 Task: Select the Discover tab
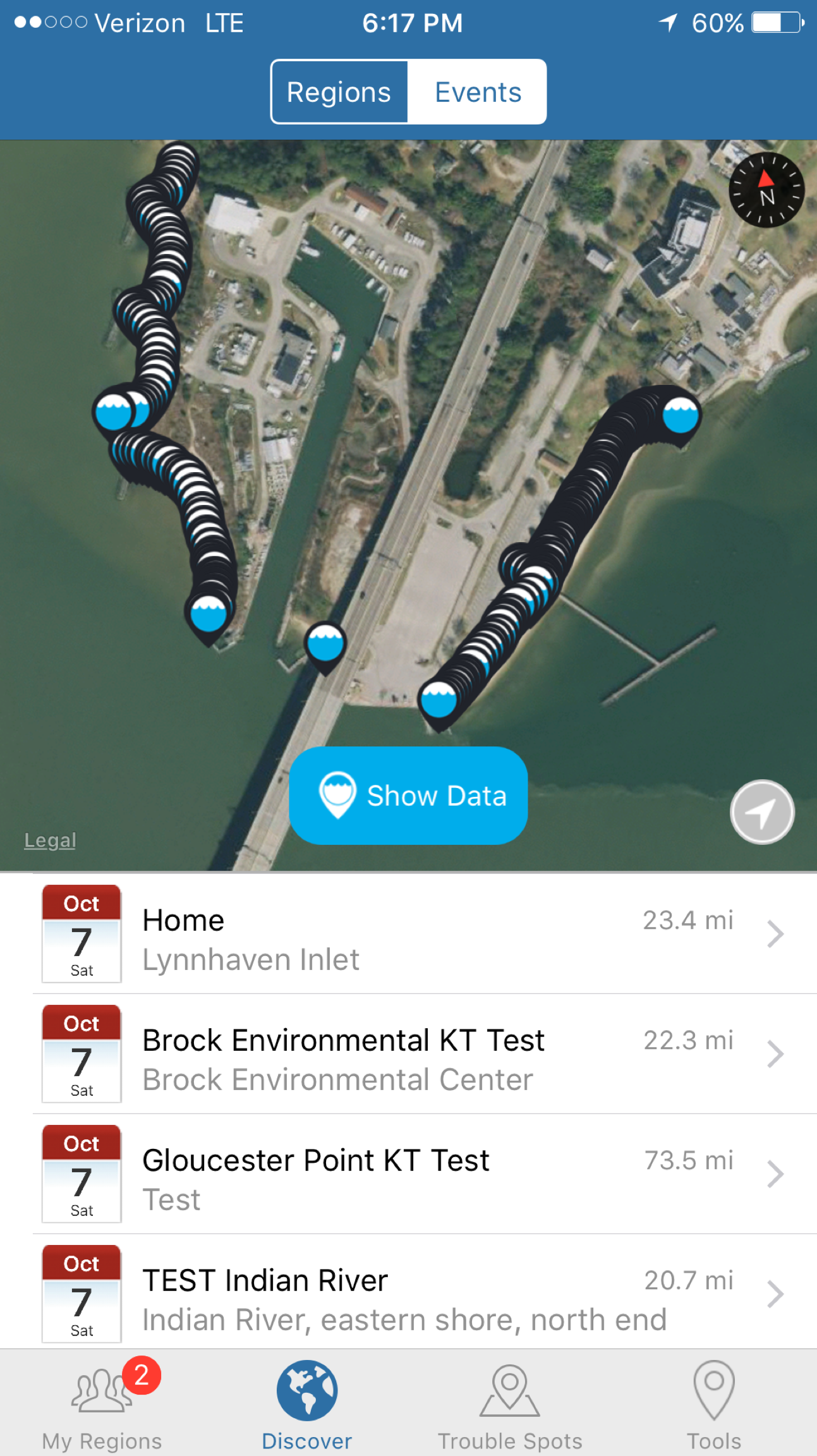(306, 1404)
